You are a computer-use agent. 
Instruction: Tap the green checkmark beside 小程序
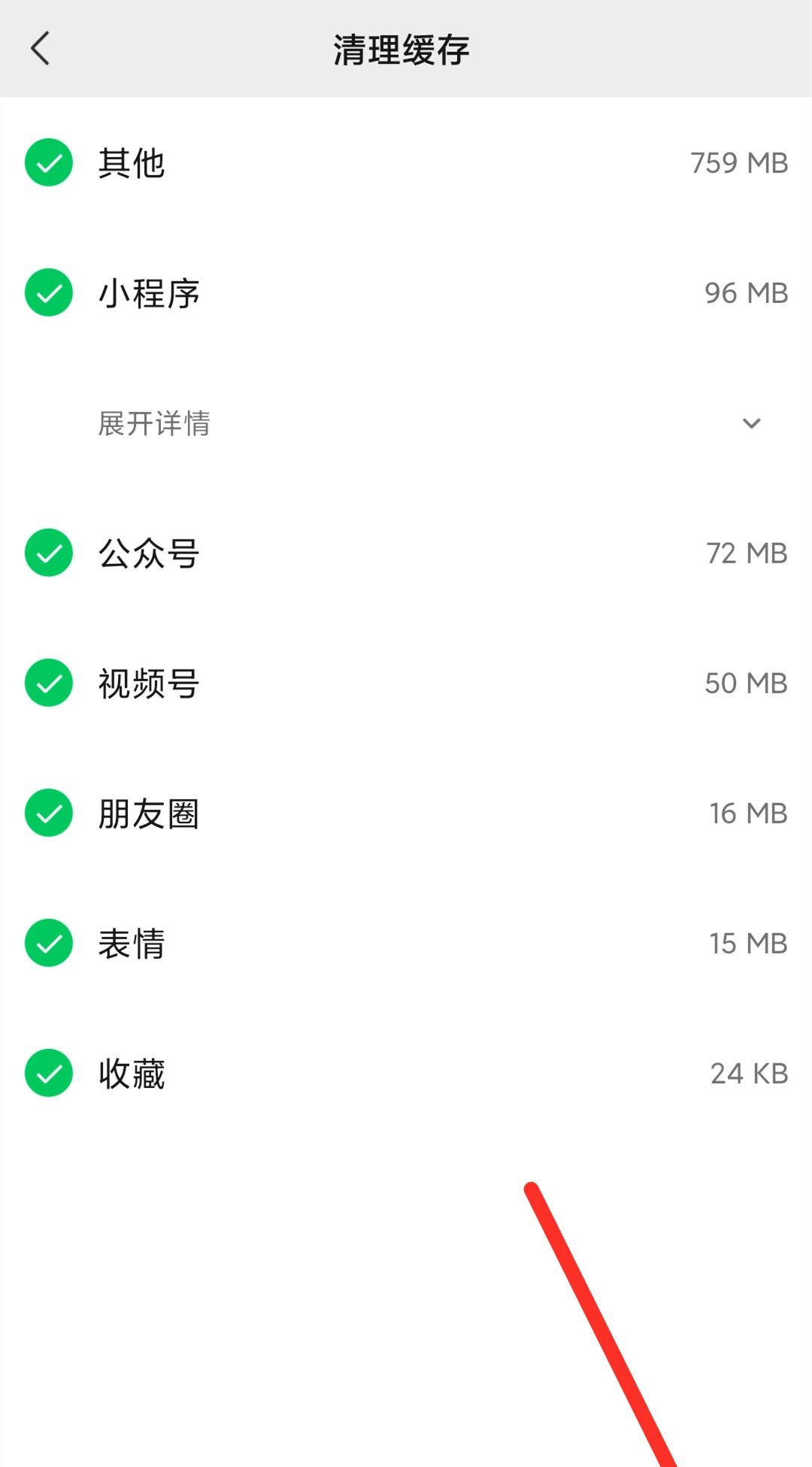point(47,293)
